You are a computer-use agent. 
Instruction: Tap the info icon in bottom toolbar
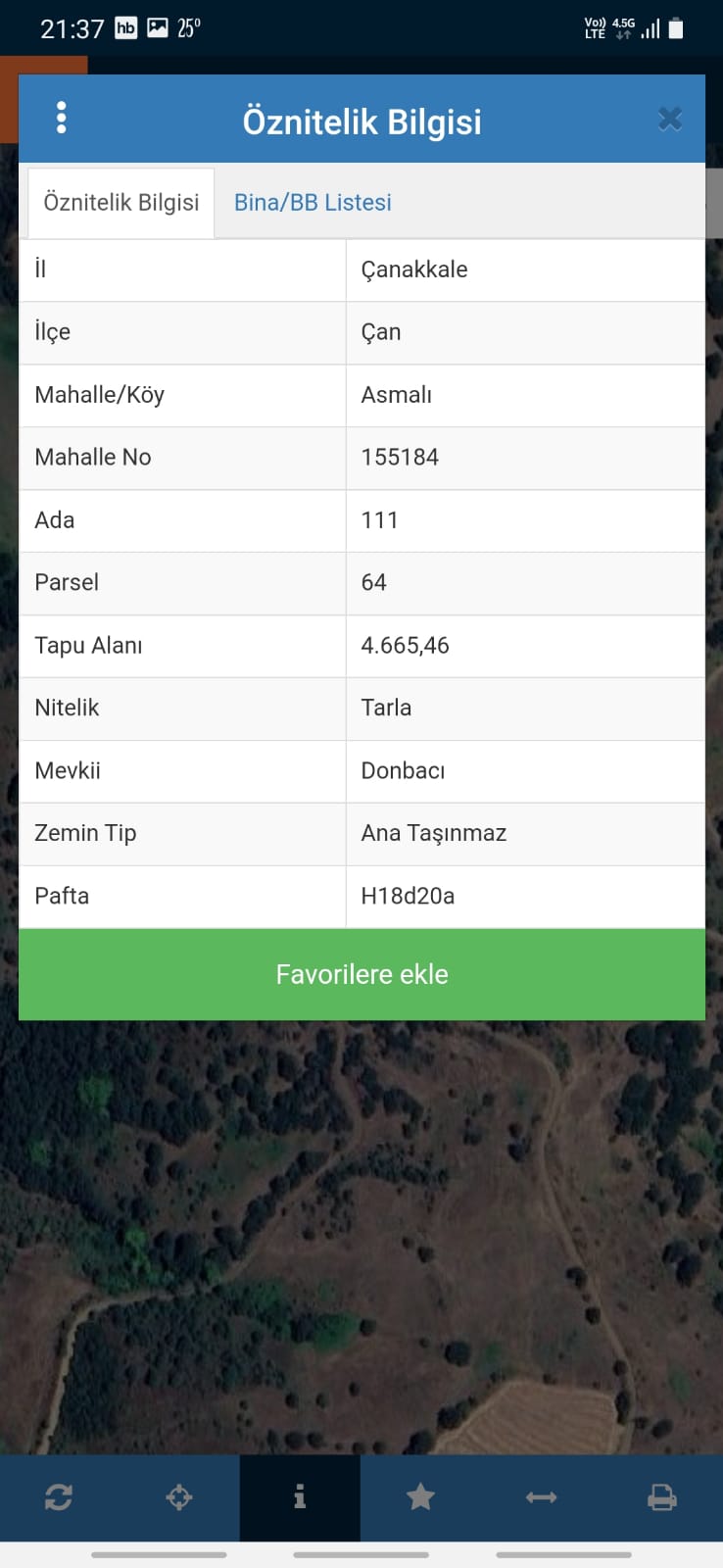click(300, 1497)
